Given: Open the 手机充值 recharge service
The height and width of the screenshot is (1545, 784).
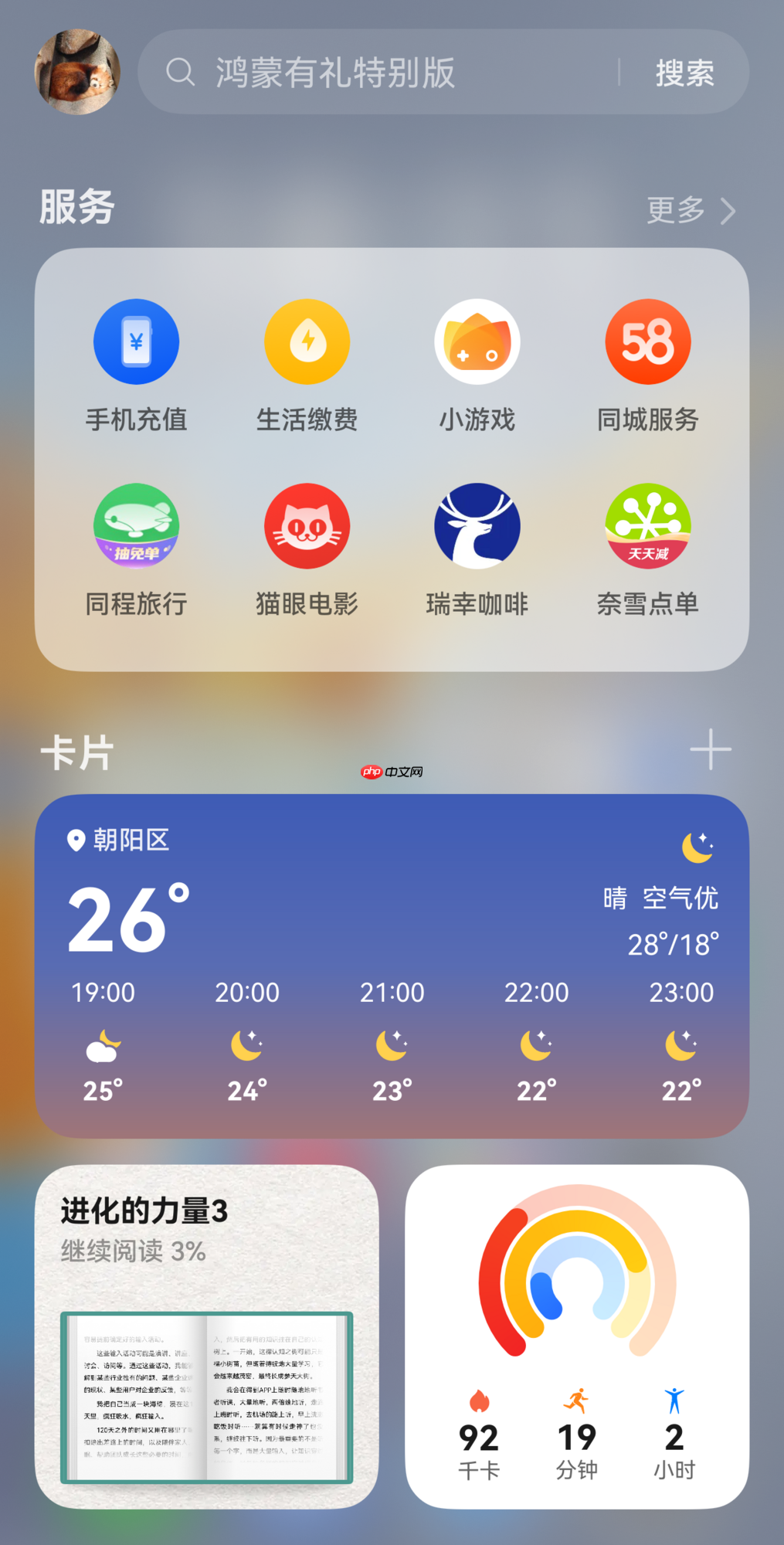Looking at the screenshot, I should (x=137, y=341).
